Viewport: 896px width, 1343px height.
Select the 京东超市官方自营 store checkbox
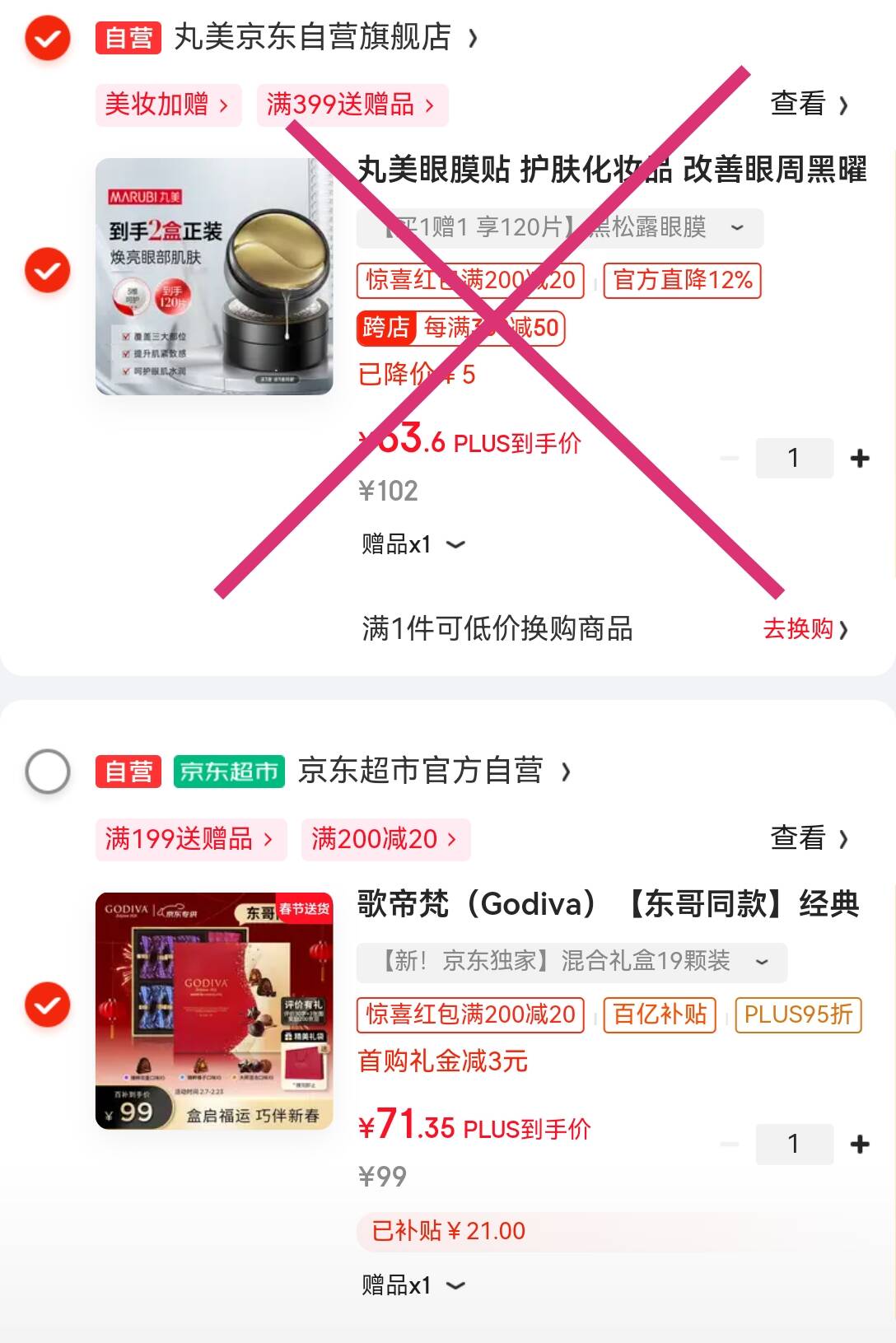[x=48, y=772]
